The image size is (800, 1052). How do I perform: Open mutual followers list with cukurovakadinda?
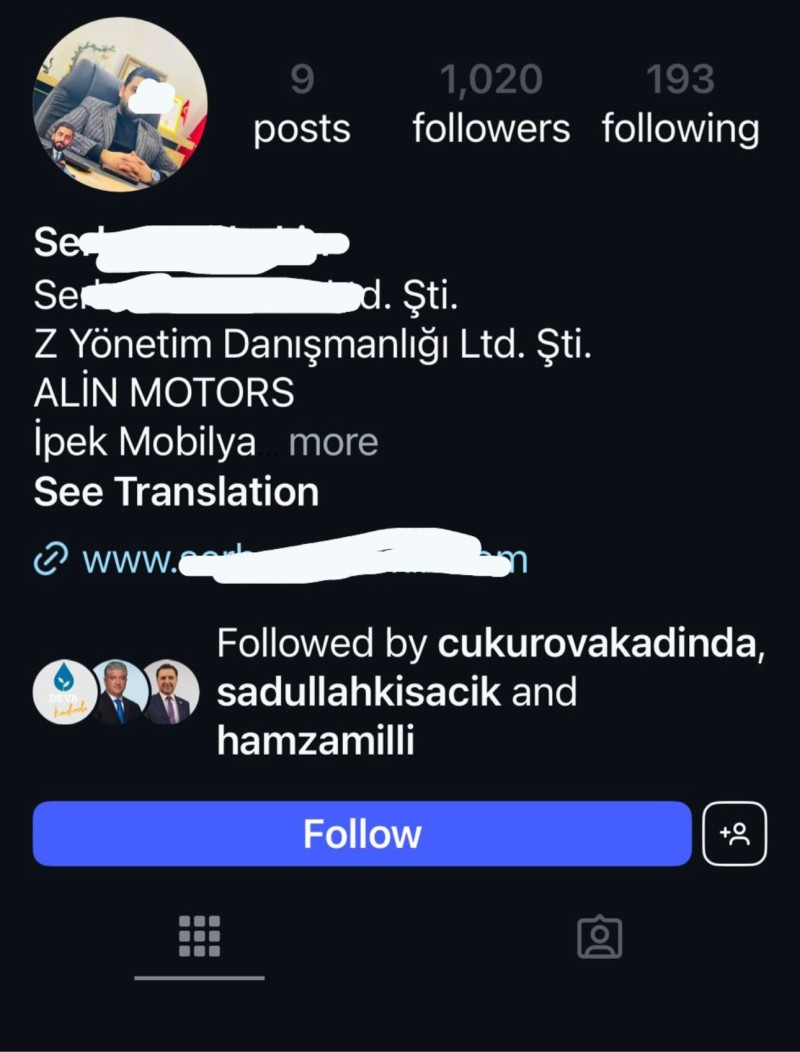click(490, 692)
